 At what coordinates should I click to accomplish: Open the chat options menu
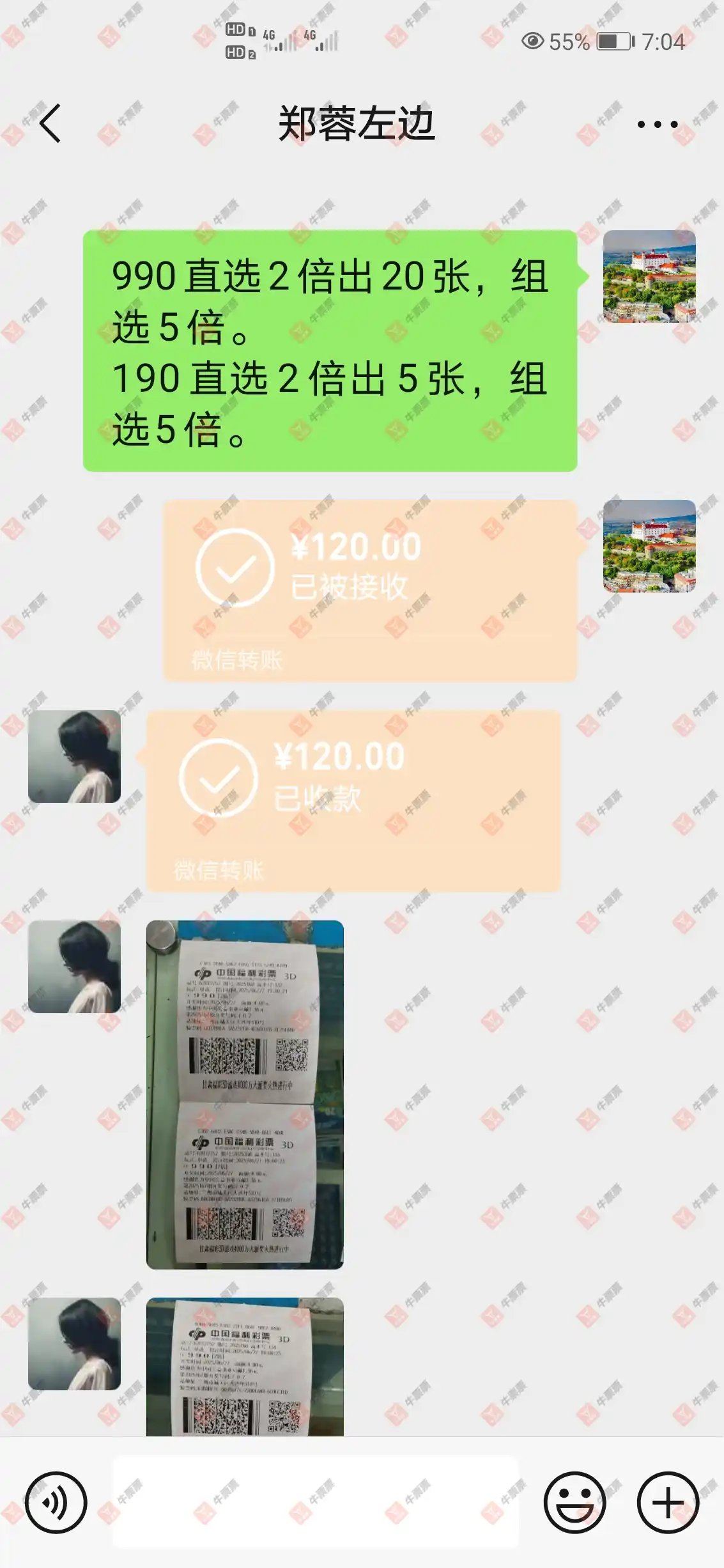(657, 125)
